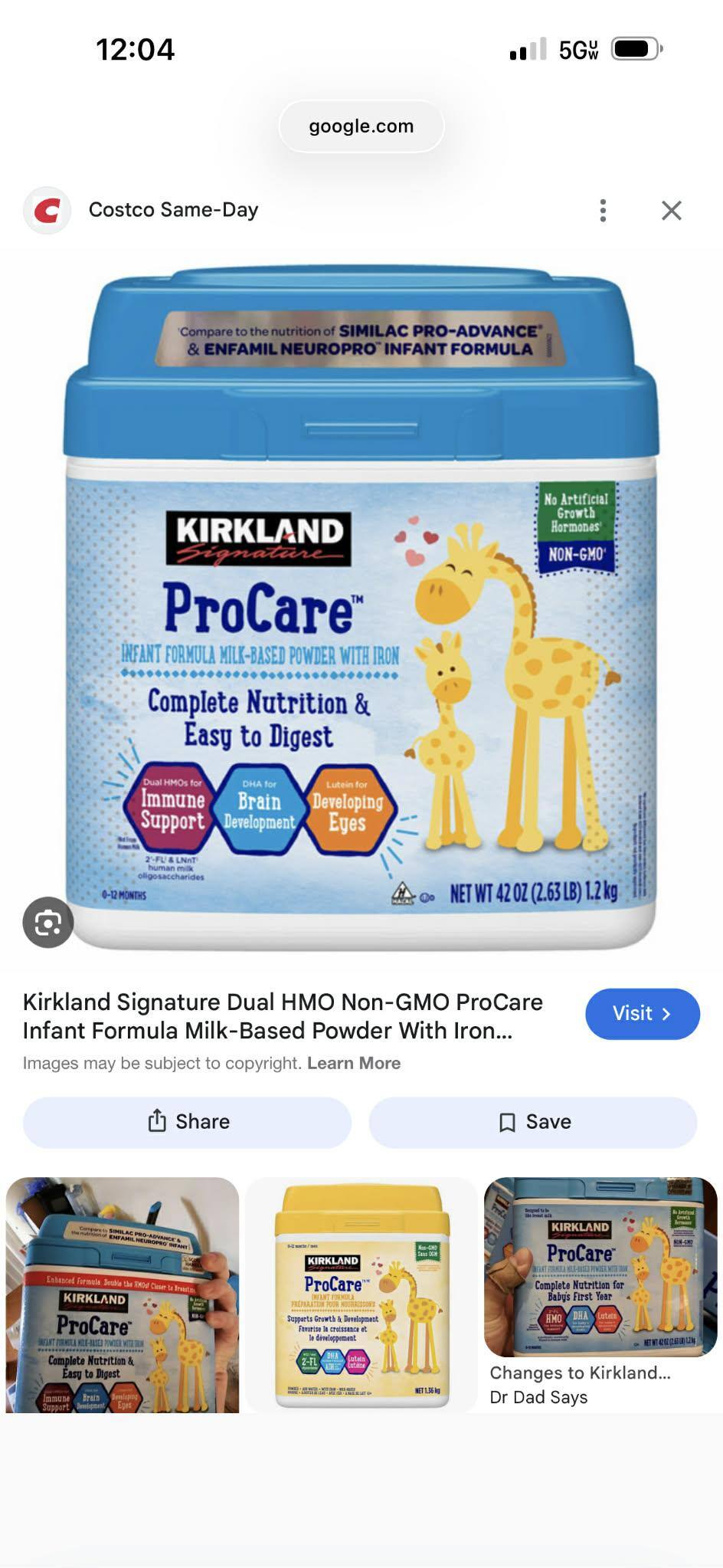View the main ProCare formula image
This screenshot has height=1568, width=723.
pyautogui.click(x=361, y=605)
